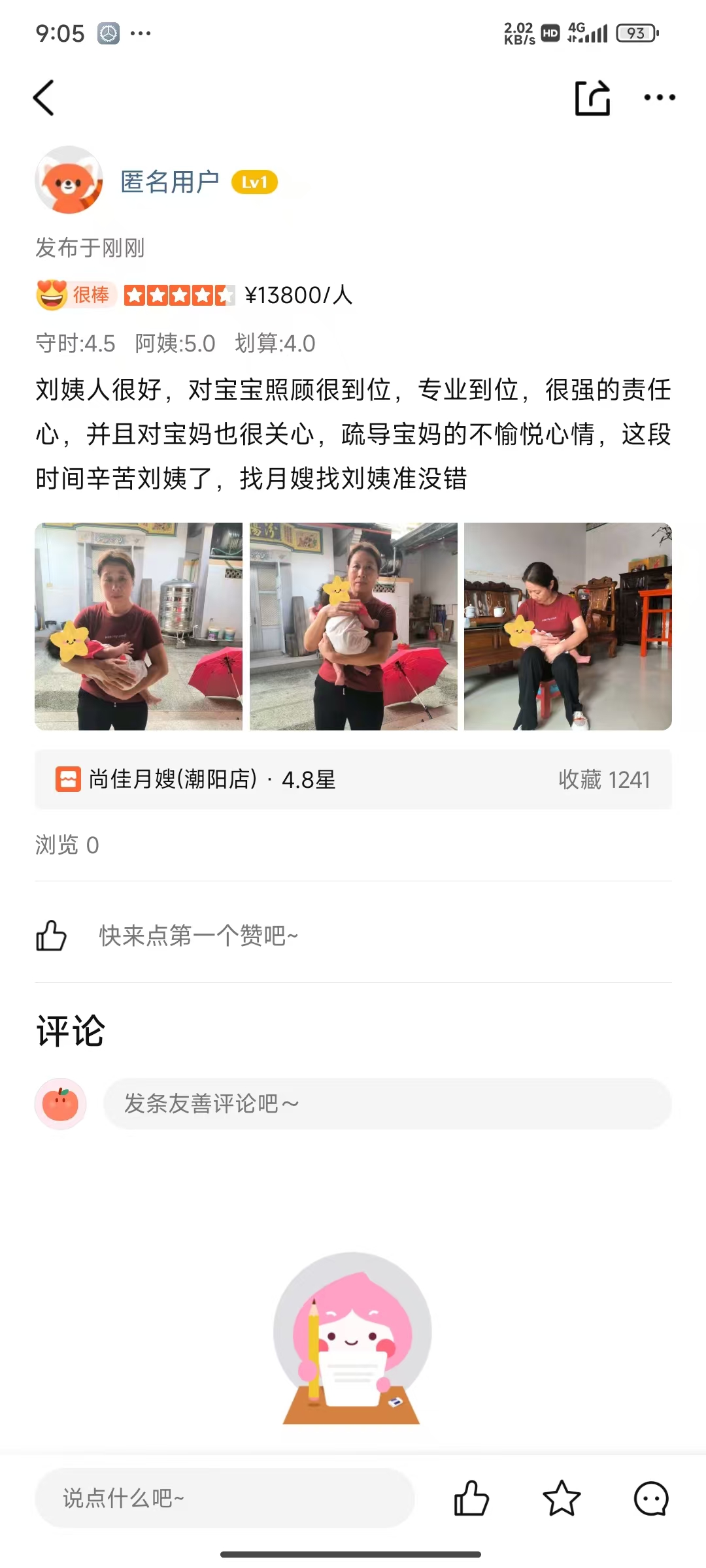Open the overflow menu in the top bar
The height and width of the screenshot is (1568, 706).
pos(659,98)
